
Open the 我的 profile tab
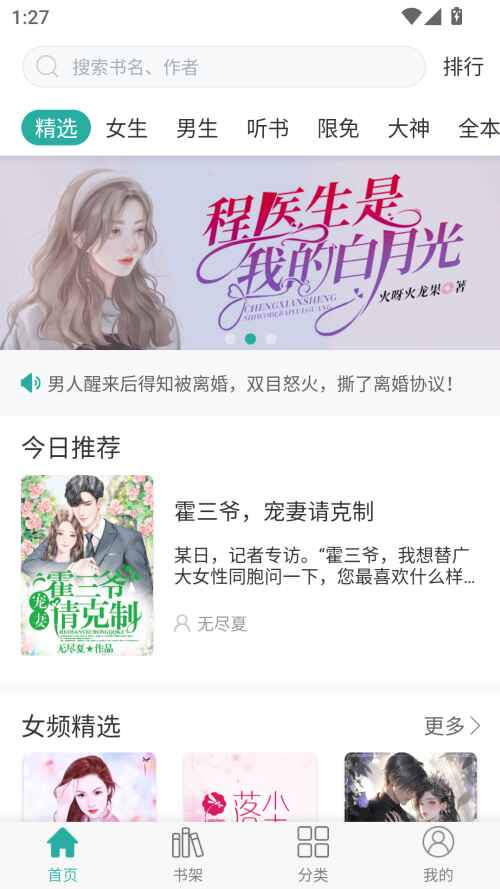coord(438,855)
